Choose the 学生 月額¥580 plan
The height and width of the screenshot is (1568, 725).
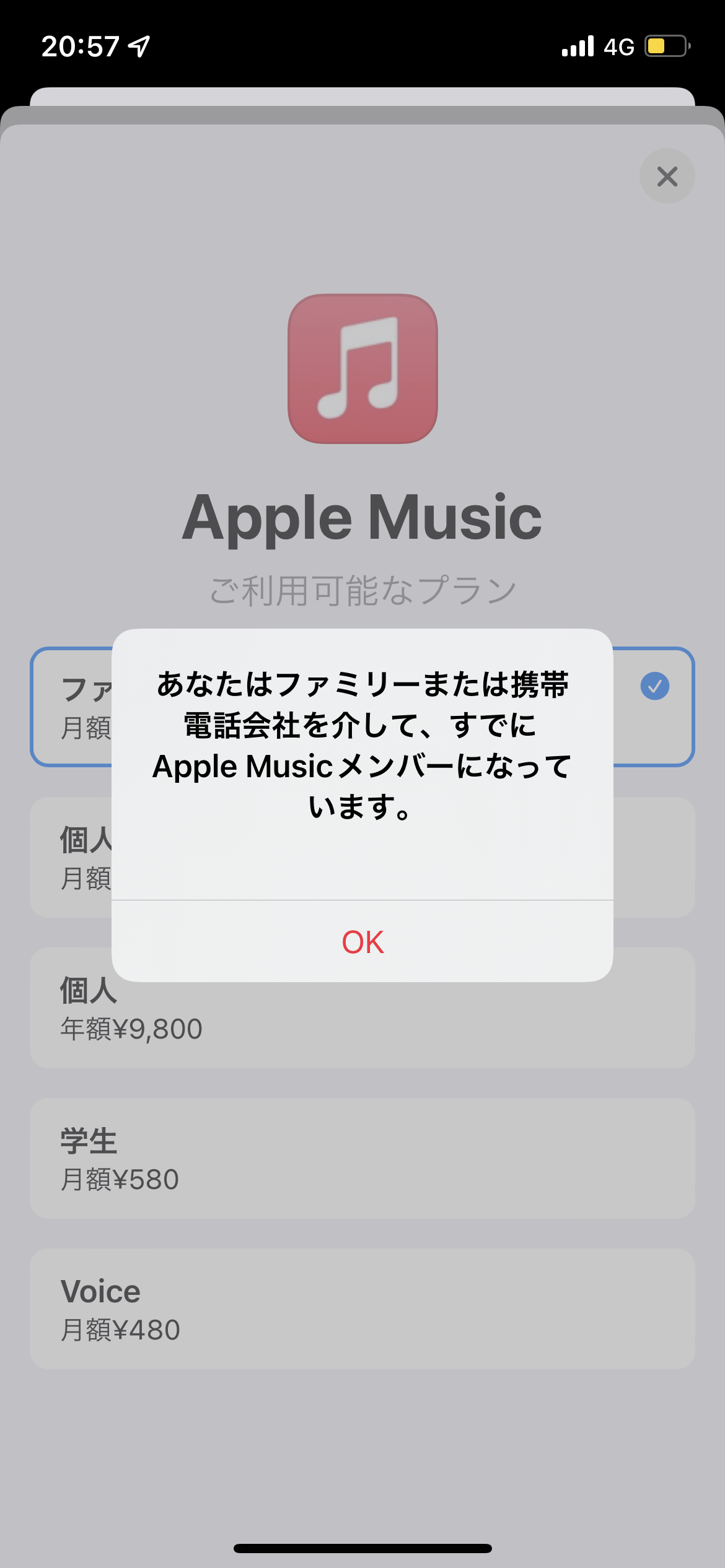point(362,1158)
